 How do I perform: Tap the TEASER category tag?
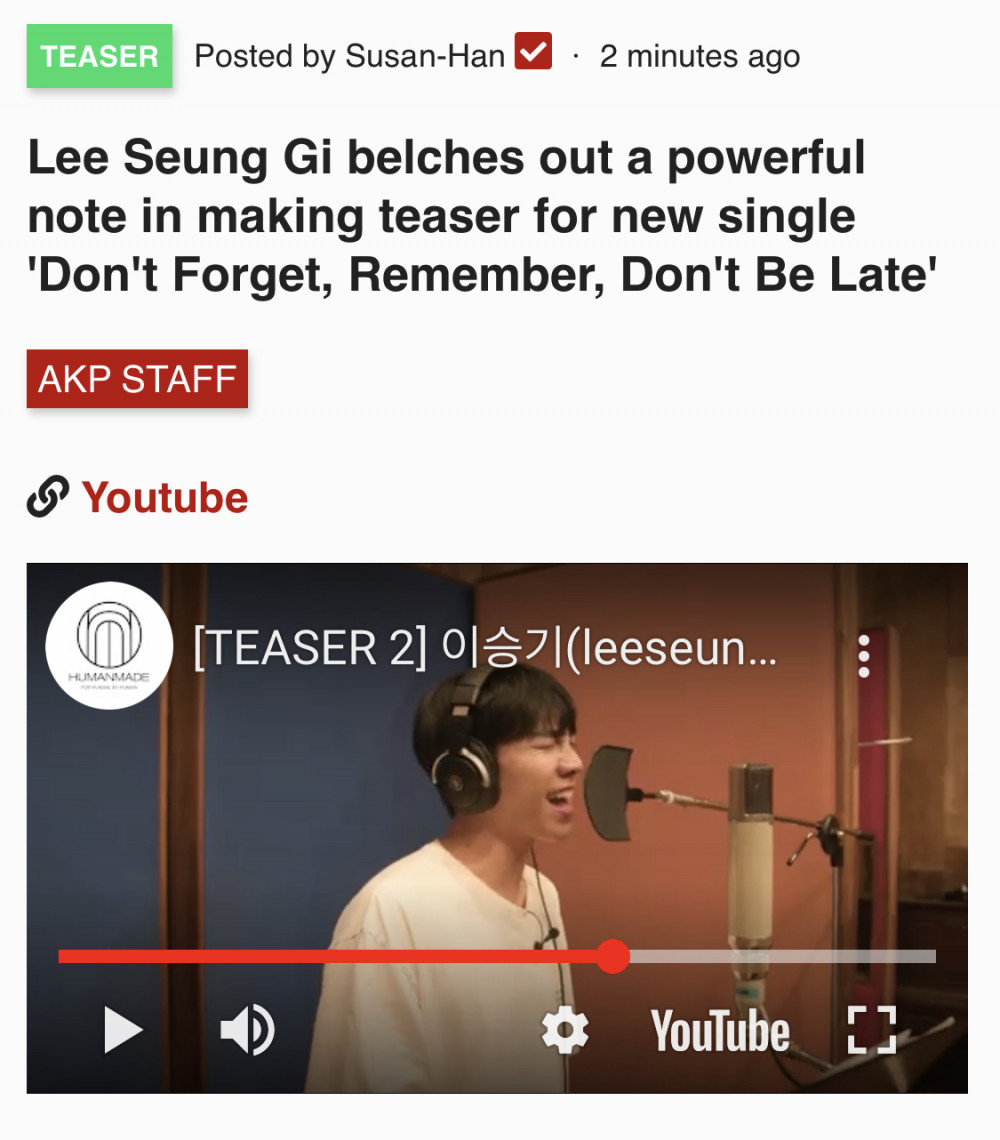point(99,56)
